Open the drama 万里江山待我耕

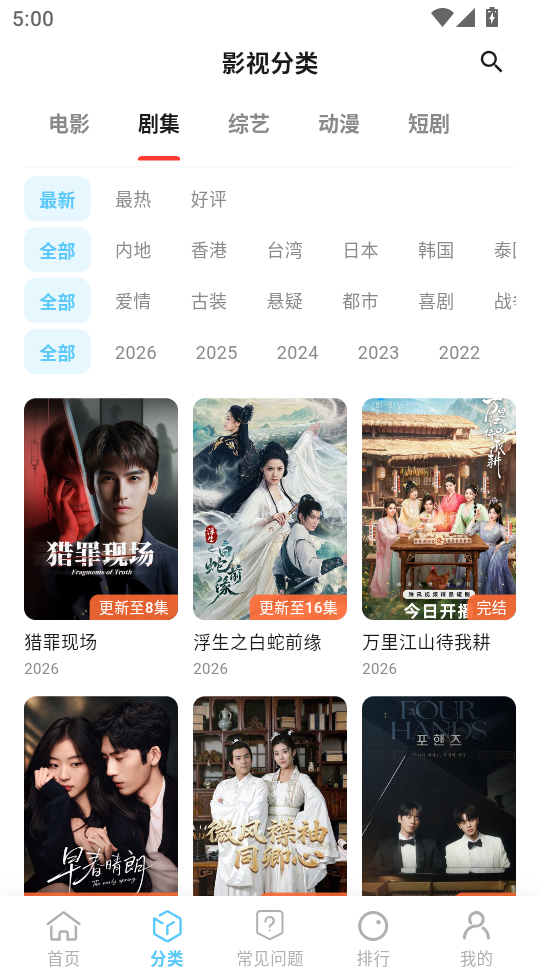point(439,538)
